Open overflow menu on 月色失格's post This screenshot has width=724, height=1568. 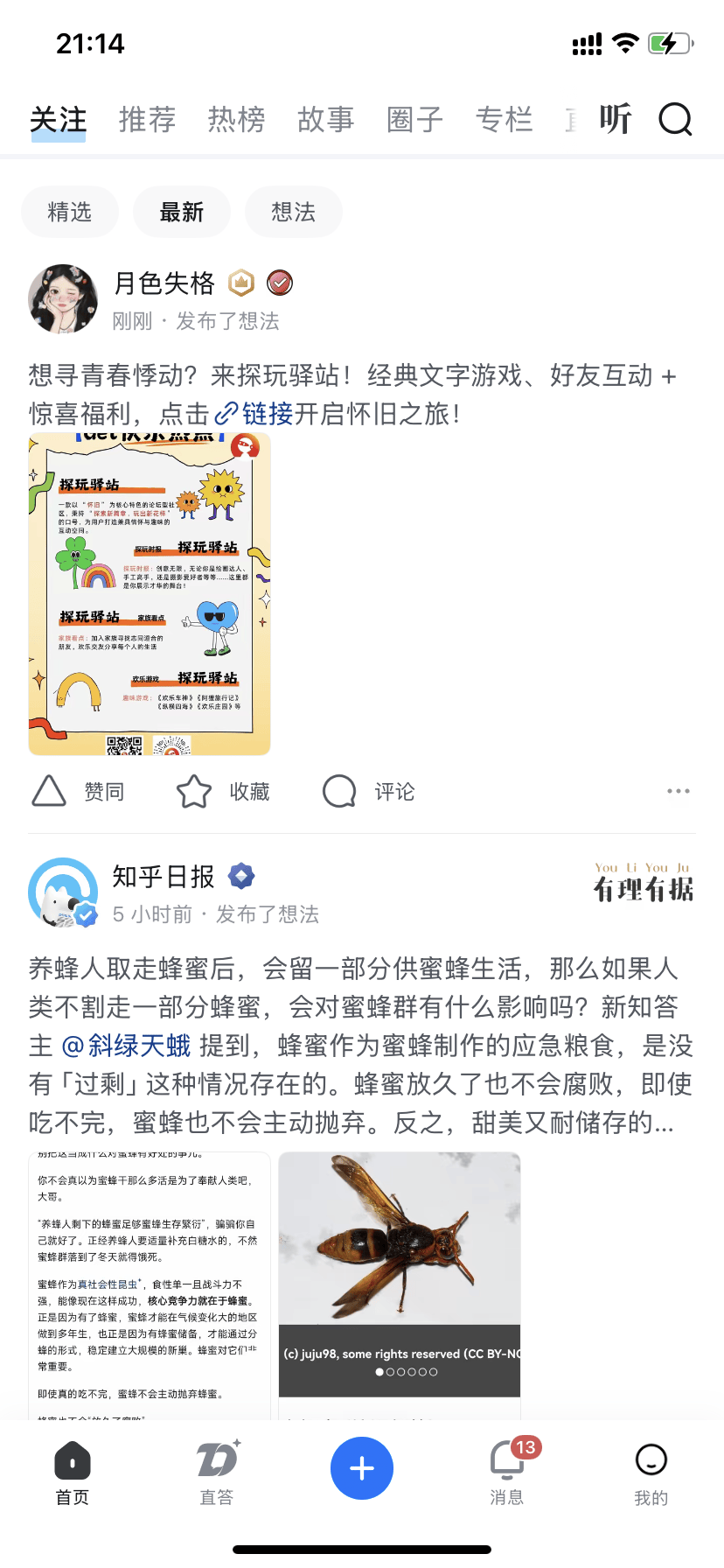coord(678,791)
